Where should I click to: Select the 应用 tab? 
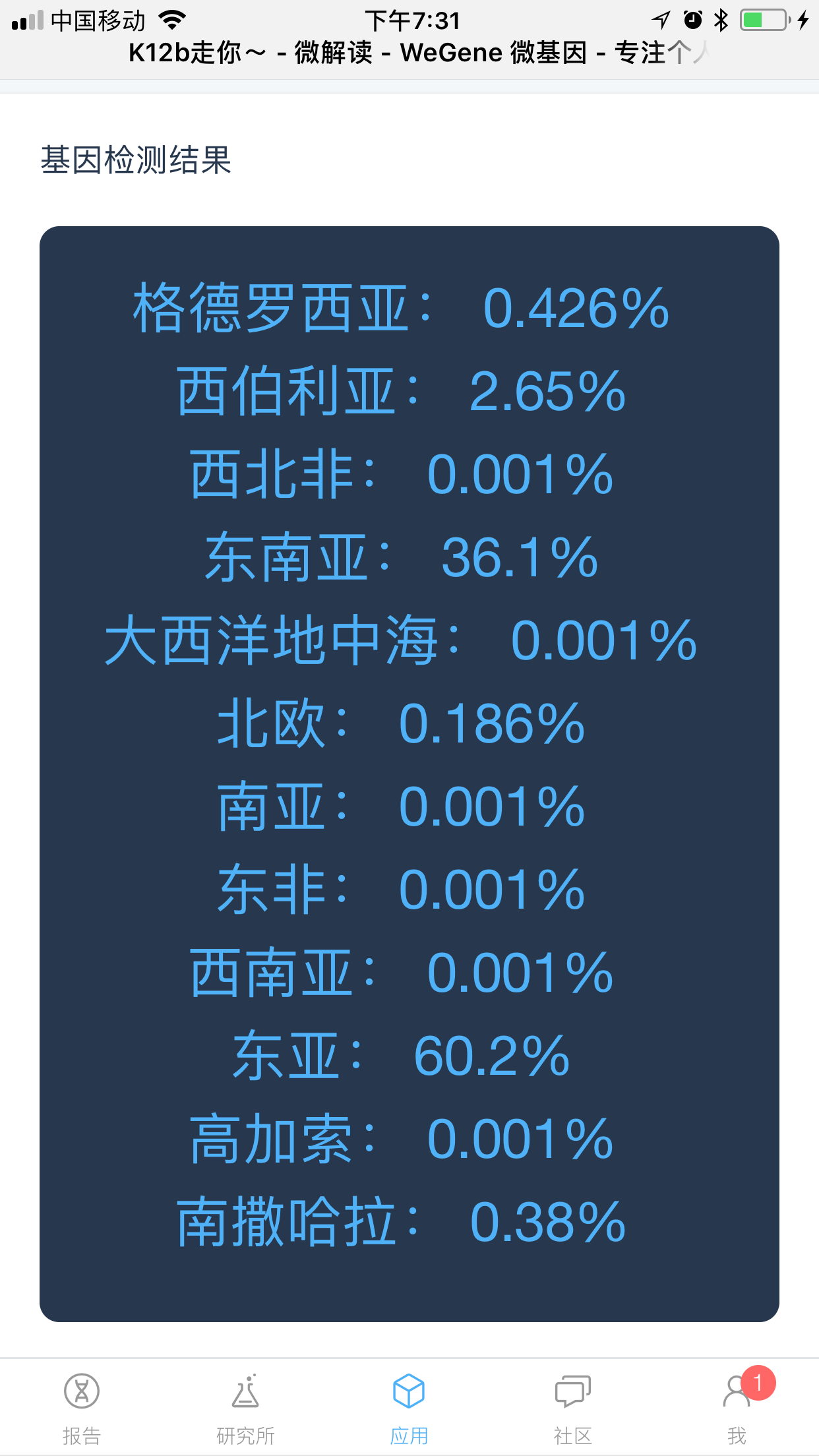(409, 1408)
